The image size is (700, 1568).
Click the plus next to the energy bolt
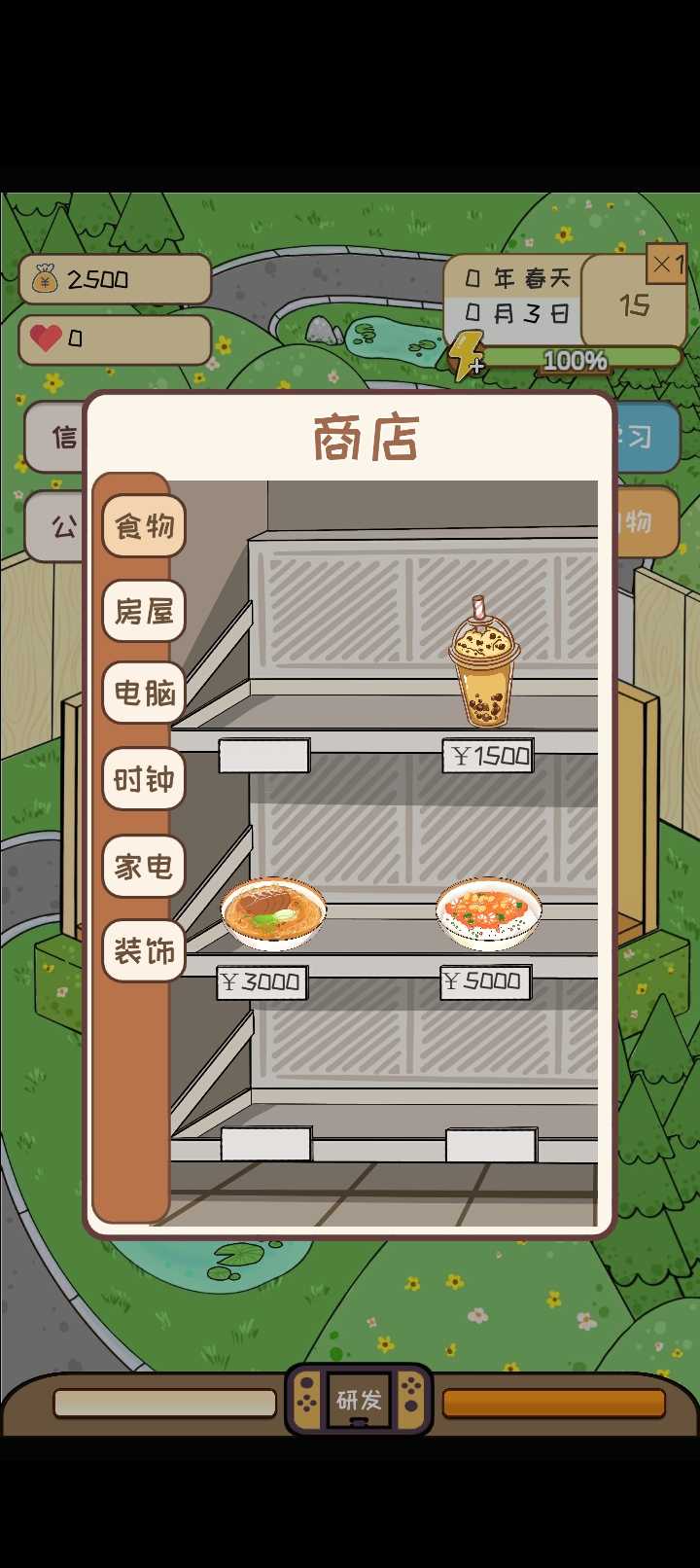point(479,368)
